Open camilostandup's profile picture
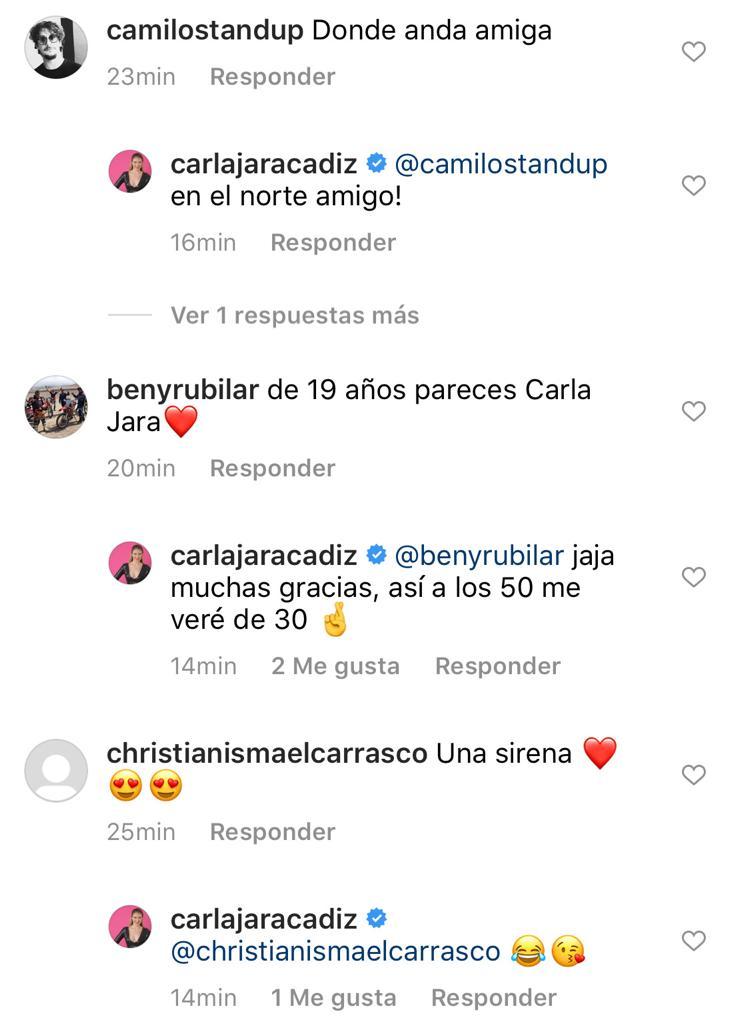The height and width of the screenshot is (1024, 750). 57,48
